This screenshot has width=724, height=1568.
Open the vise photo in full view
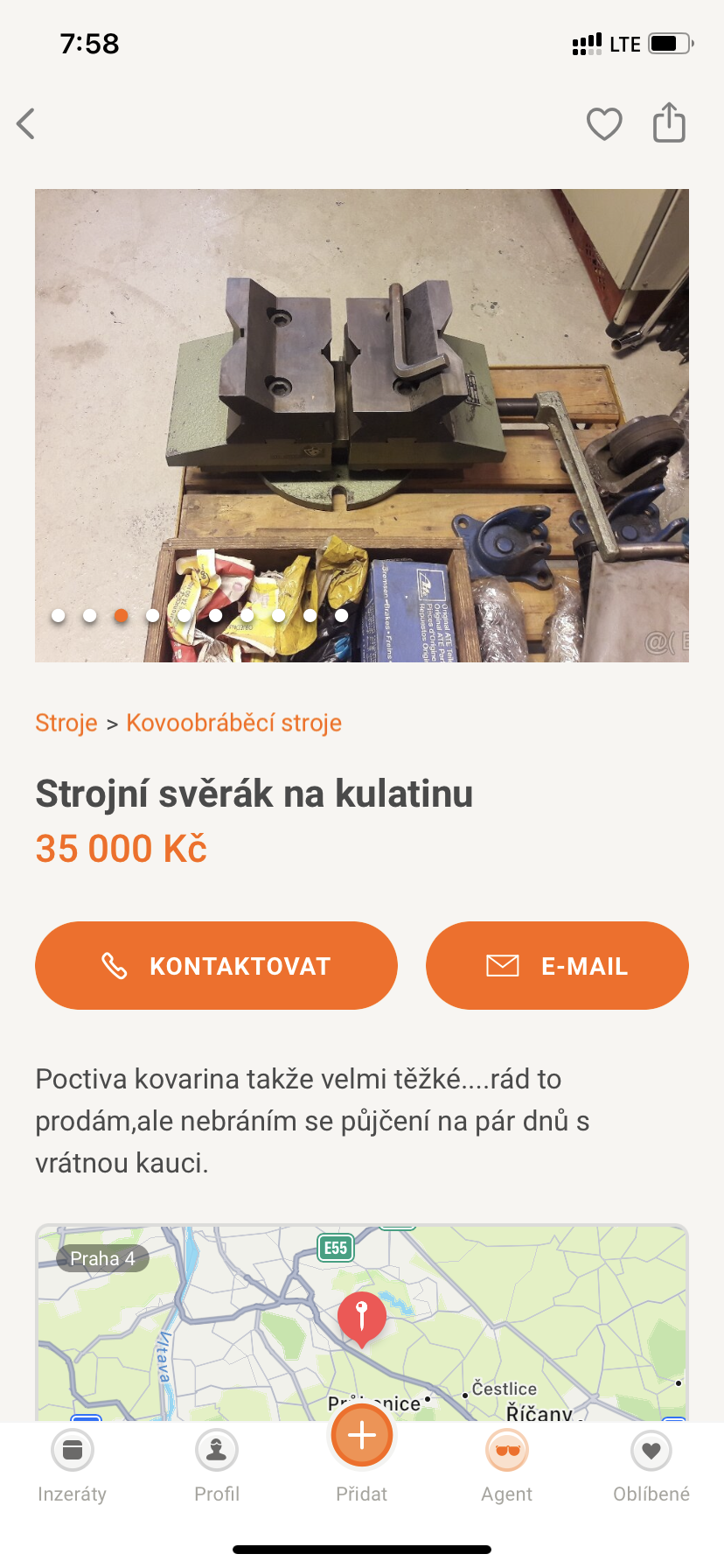tap(361, 402)
